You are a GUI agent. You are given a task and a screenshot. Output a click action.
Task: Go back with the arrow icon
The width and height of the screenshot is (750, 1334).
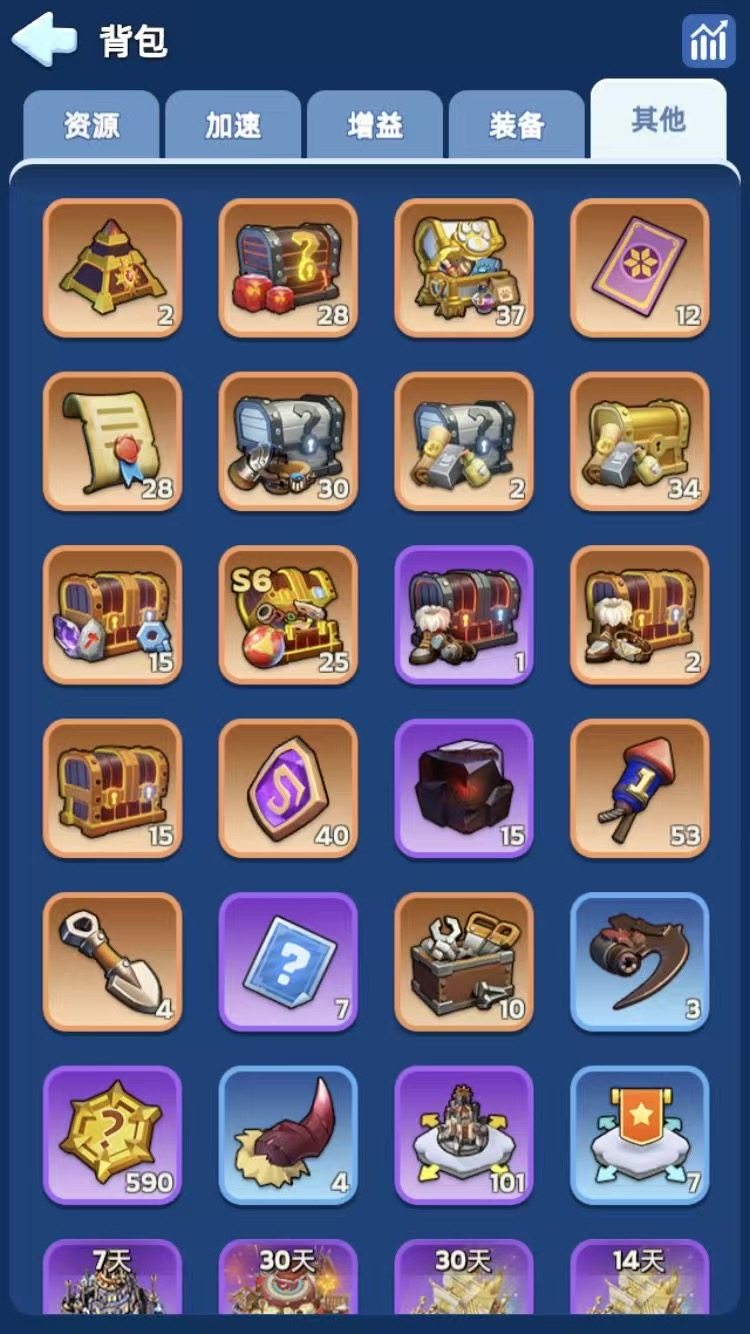point(45,39)
